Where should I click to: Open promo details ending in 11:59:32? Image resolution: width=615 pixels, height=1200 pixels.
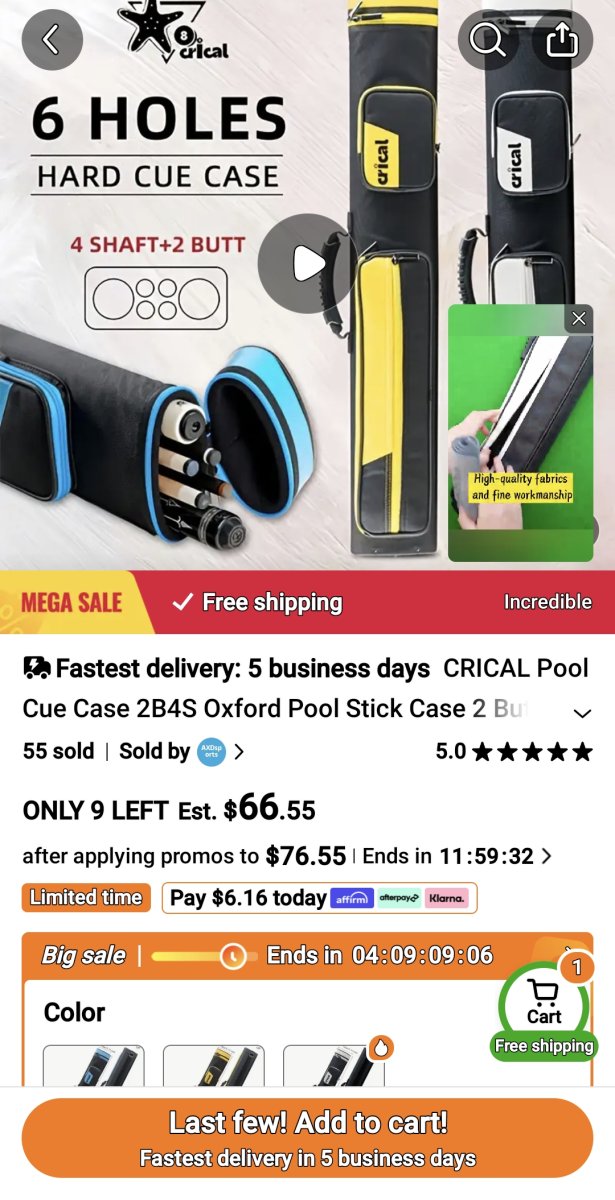click(547, 856)
